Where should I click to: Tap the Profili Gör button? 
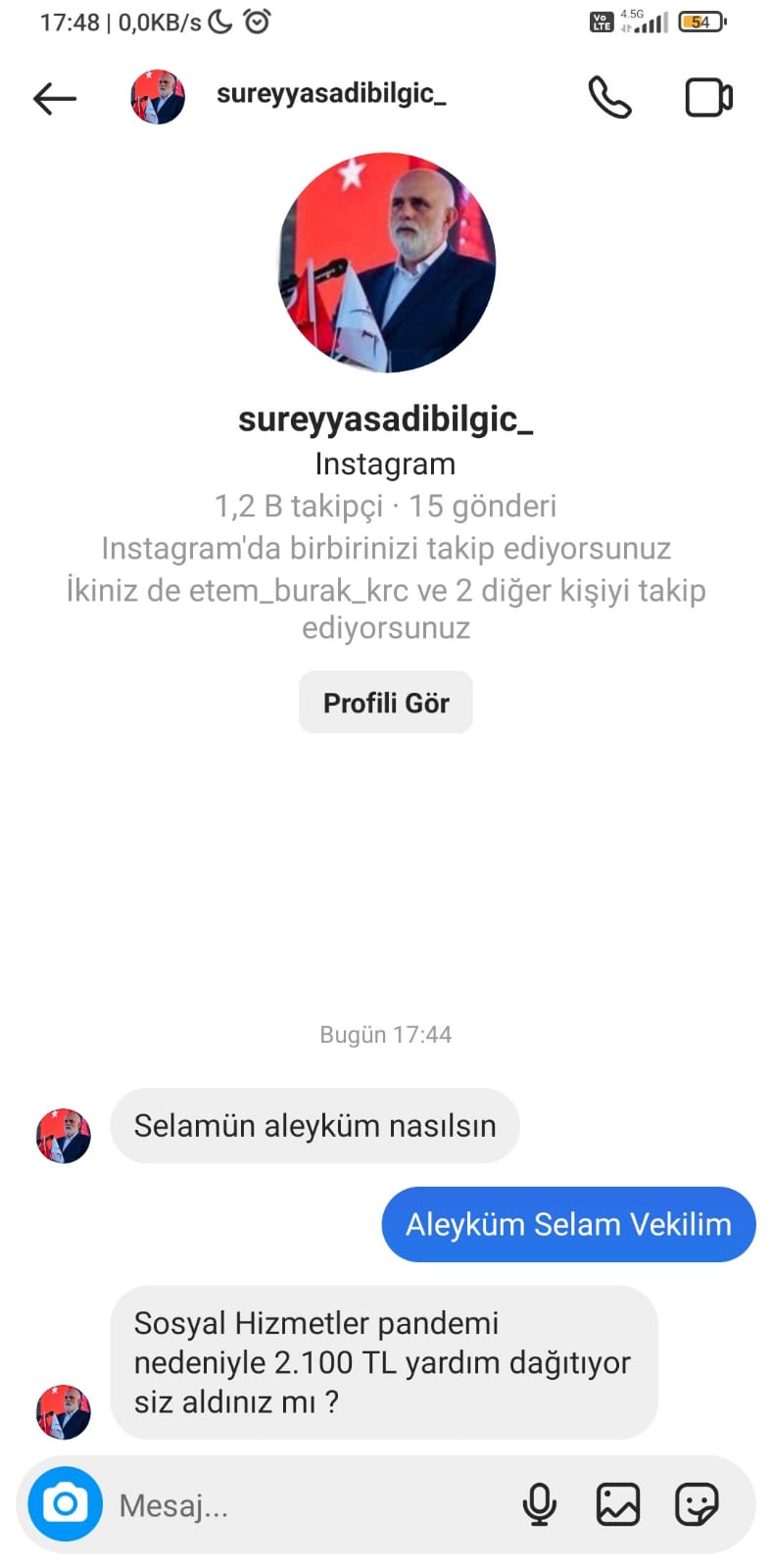click(386, 703)
